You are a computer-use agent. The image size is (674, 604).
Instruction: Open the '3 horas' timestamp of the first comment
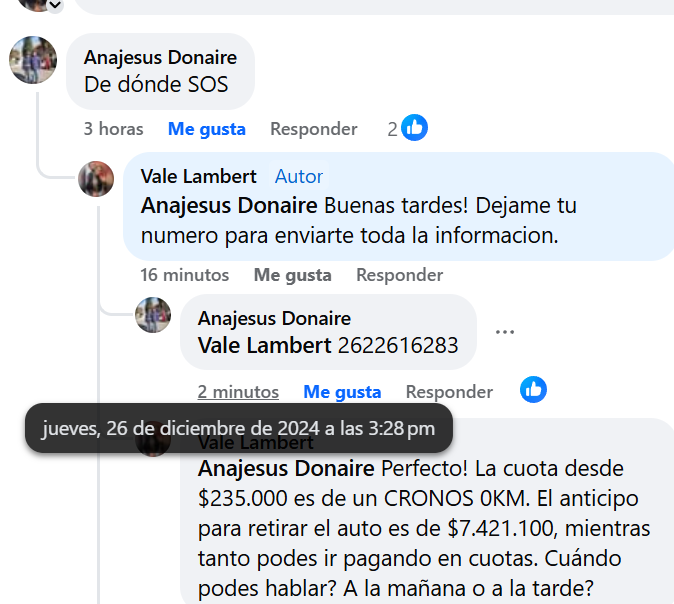113,129
